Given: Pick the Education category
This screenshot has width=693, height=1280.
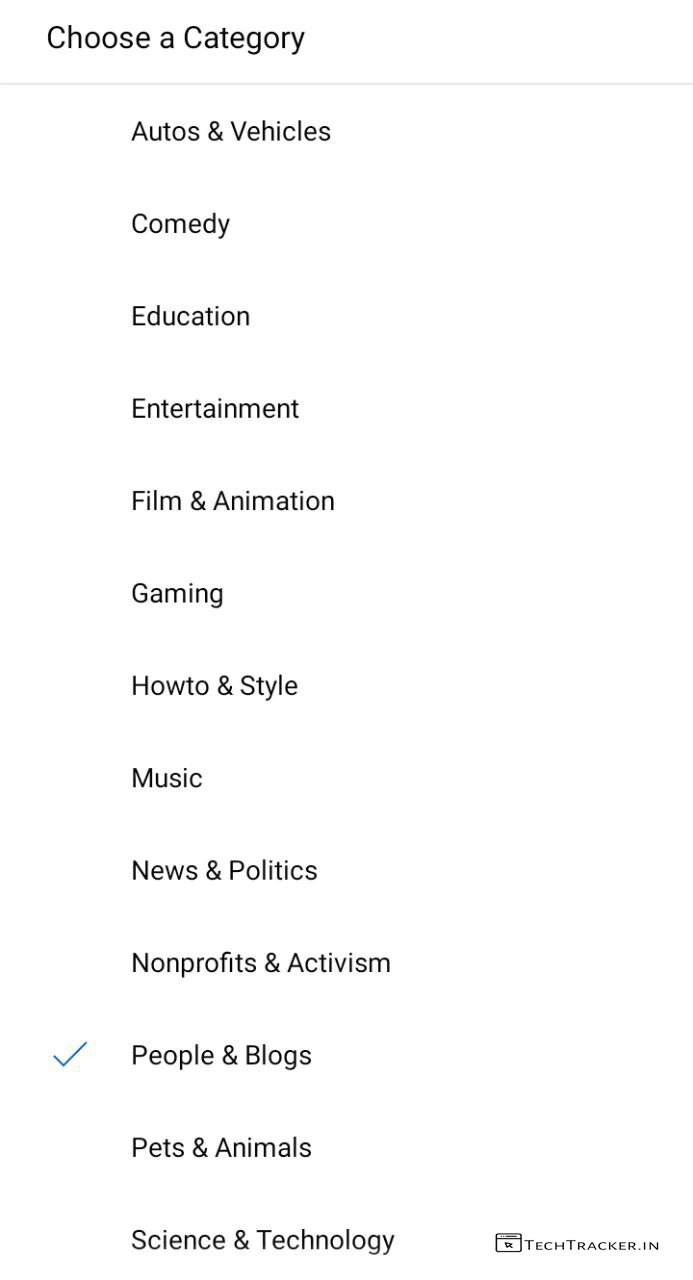Looking at the screenshot, I should [x=191, y=317].
